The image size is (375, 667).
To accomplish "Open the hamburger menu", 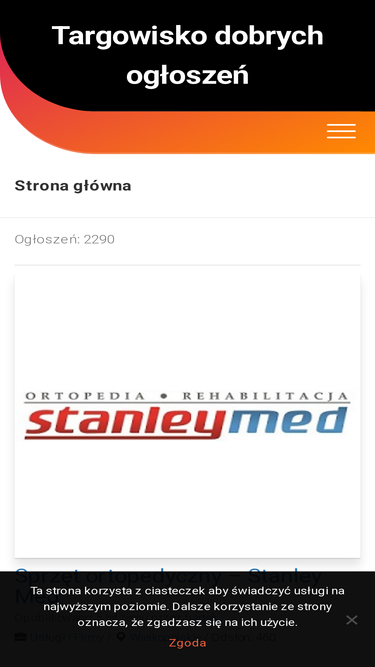I will tap(341, 131).
